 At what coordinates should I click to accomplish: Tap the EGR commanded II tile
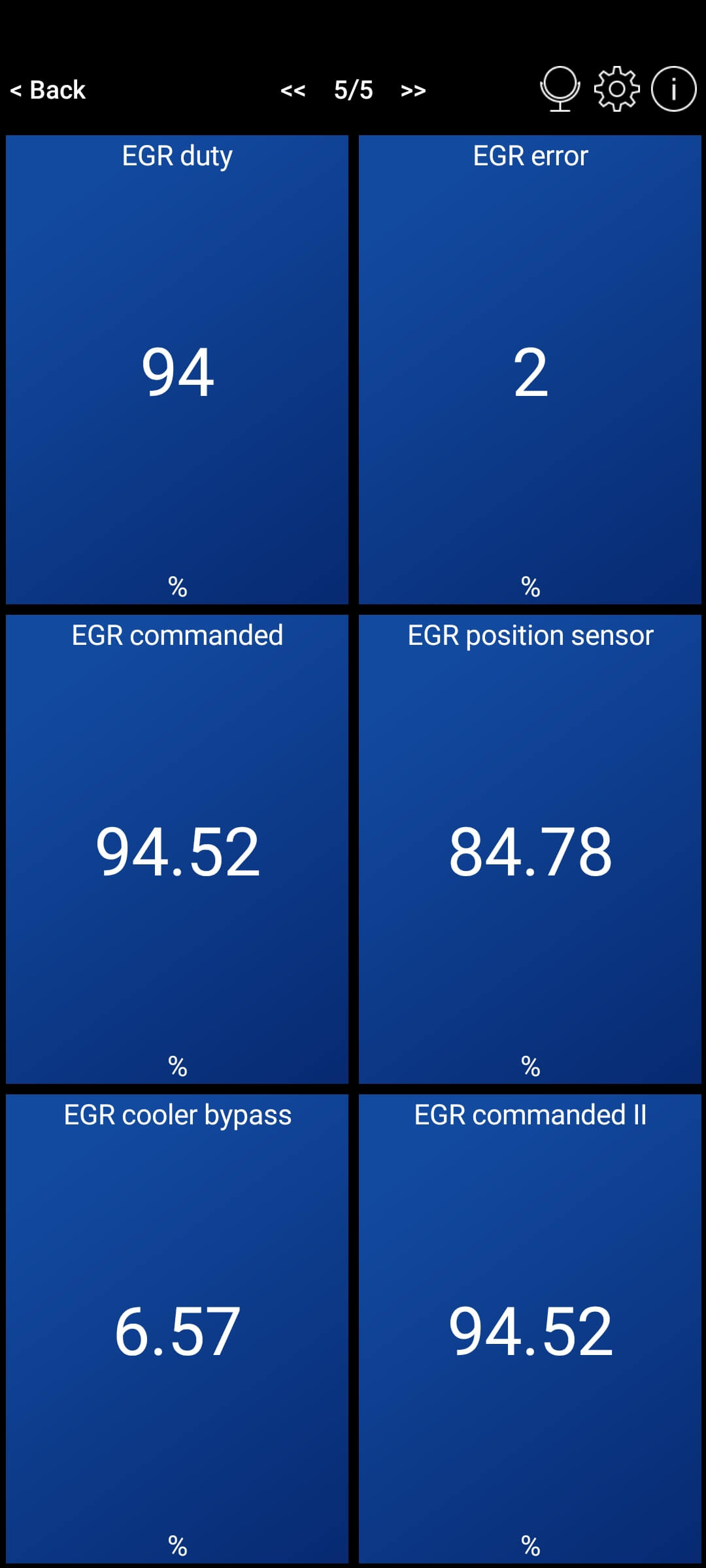(530, 1329)
